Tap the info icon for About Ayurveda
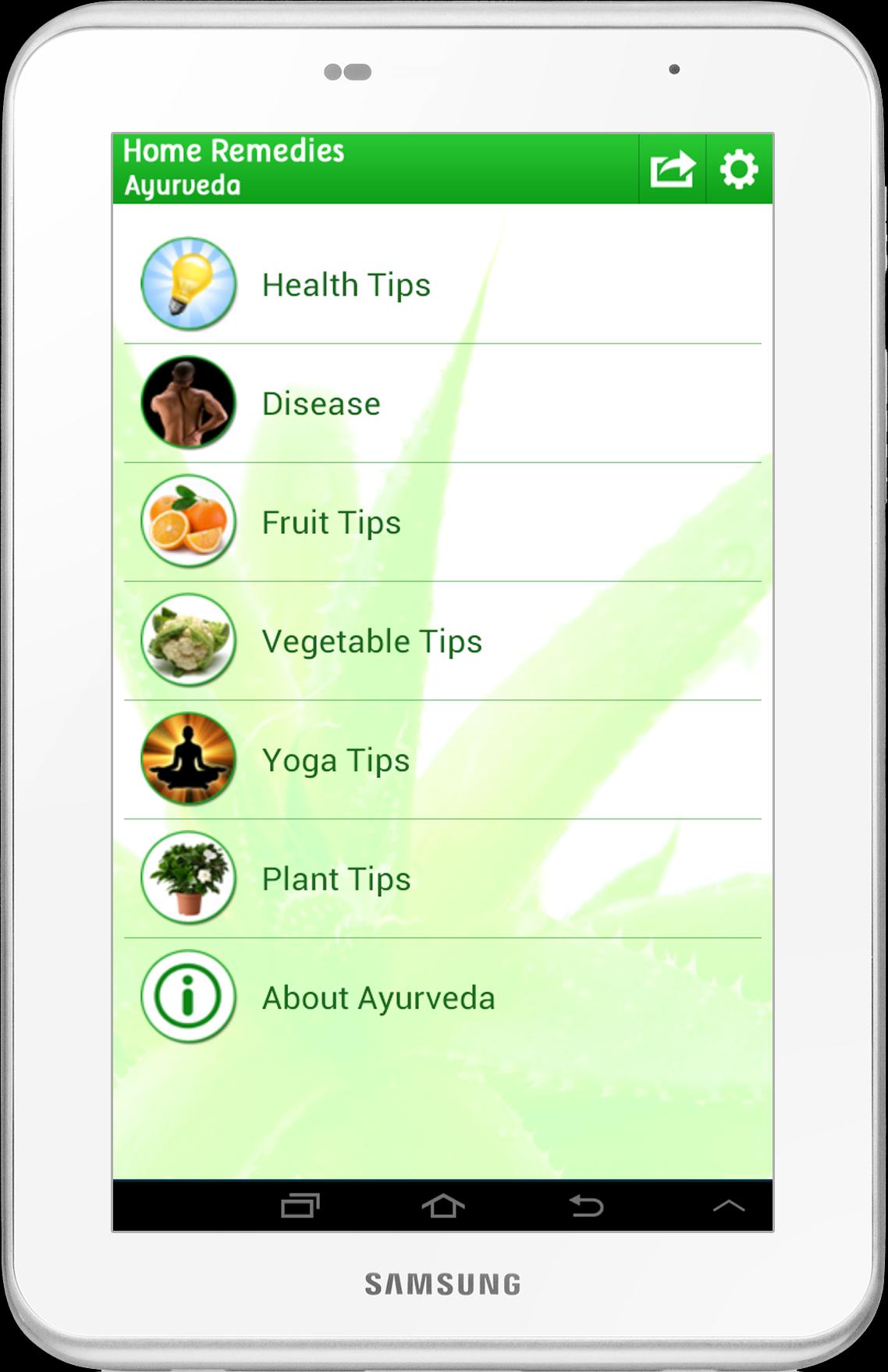 (187, 997)
